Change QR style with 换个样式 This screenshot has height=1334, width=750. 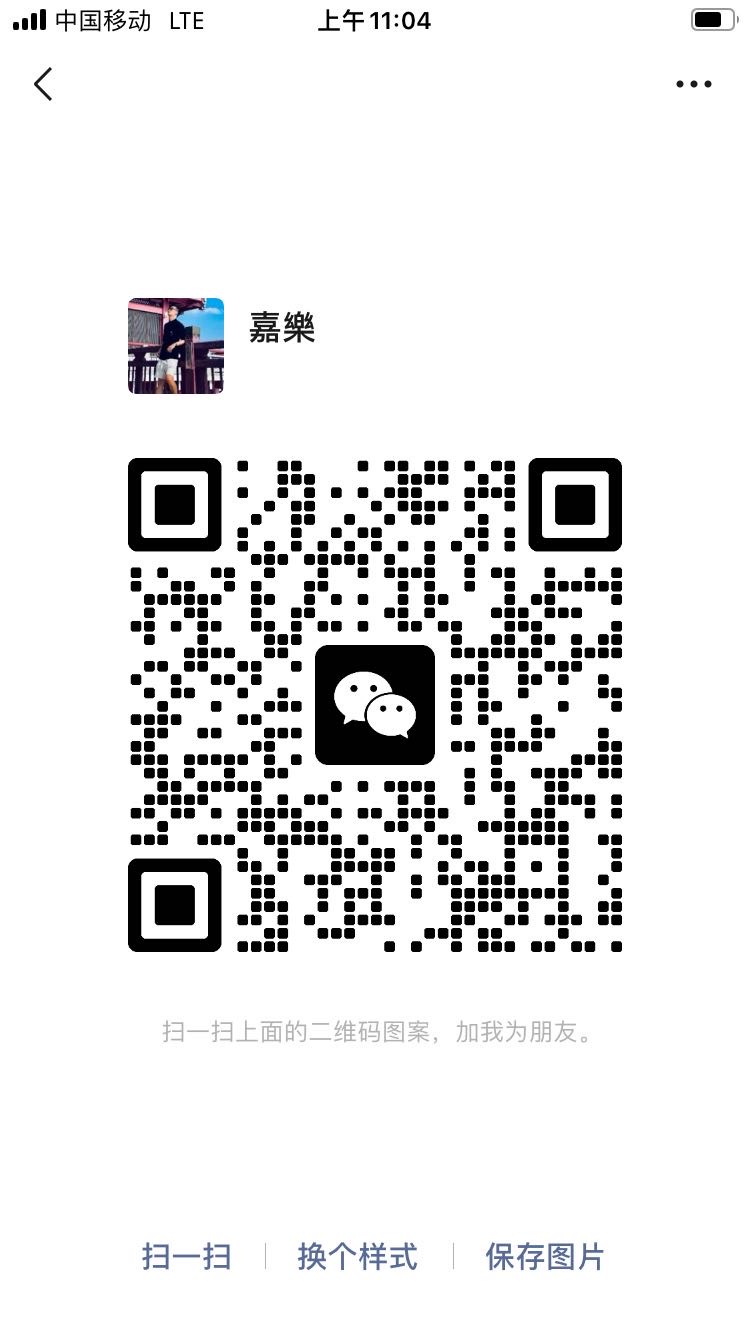tap(357, 1257)
